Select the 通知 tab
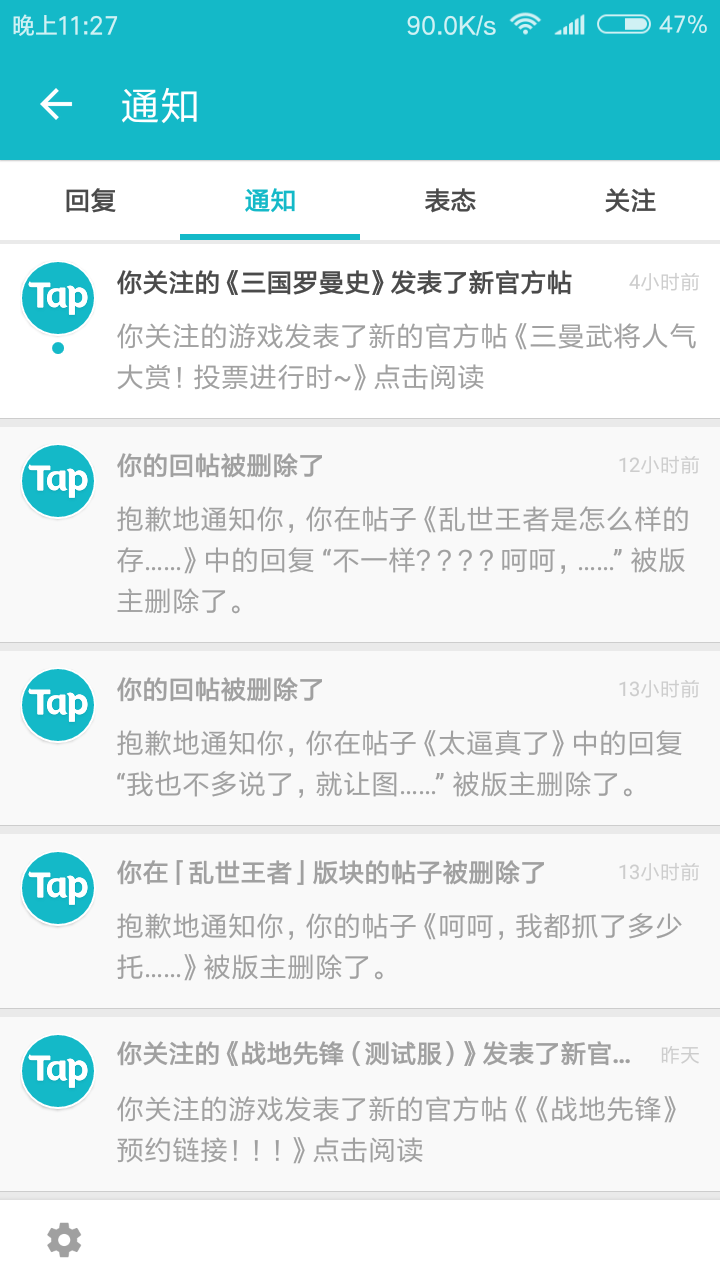The image size is (720, 1280). [x=270, y=201]
